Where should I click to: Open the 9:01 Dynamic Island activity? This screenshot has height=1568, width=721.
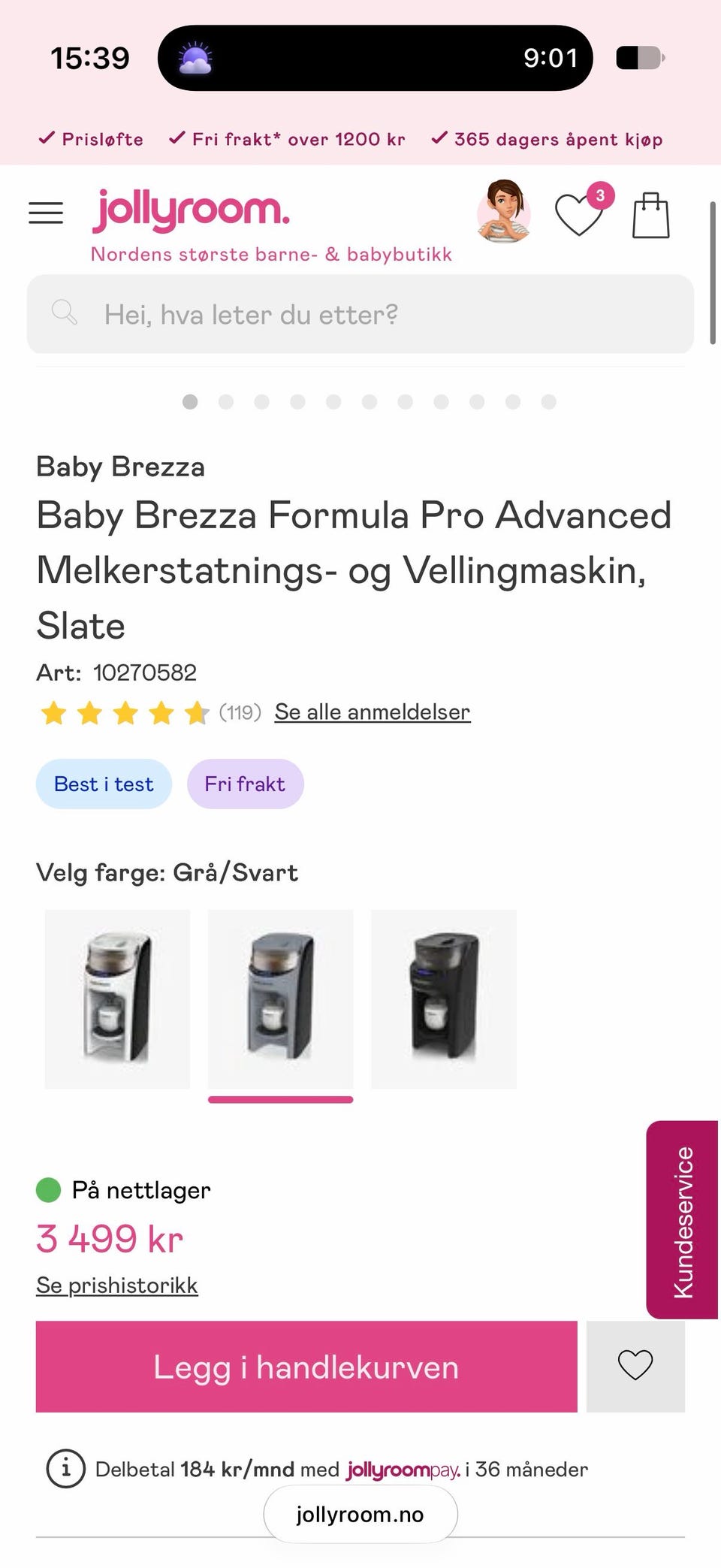[x=376, y=58]
